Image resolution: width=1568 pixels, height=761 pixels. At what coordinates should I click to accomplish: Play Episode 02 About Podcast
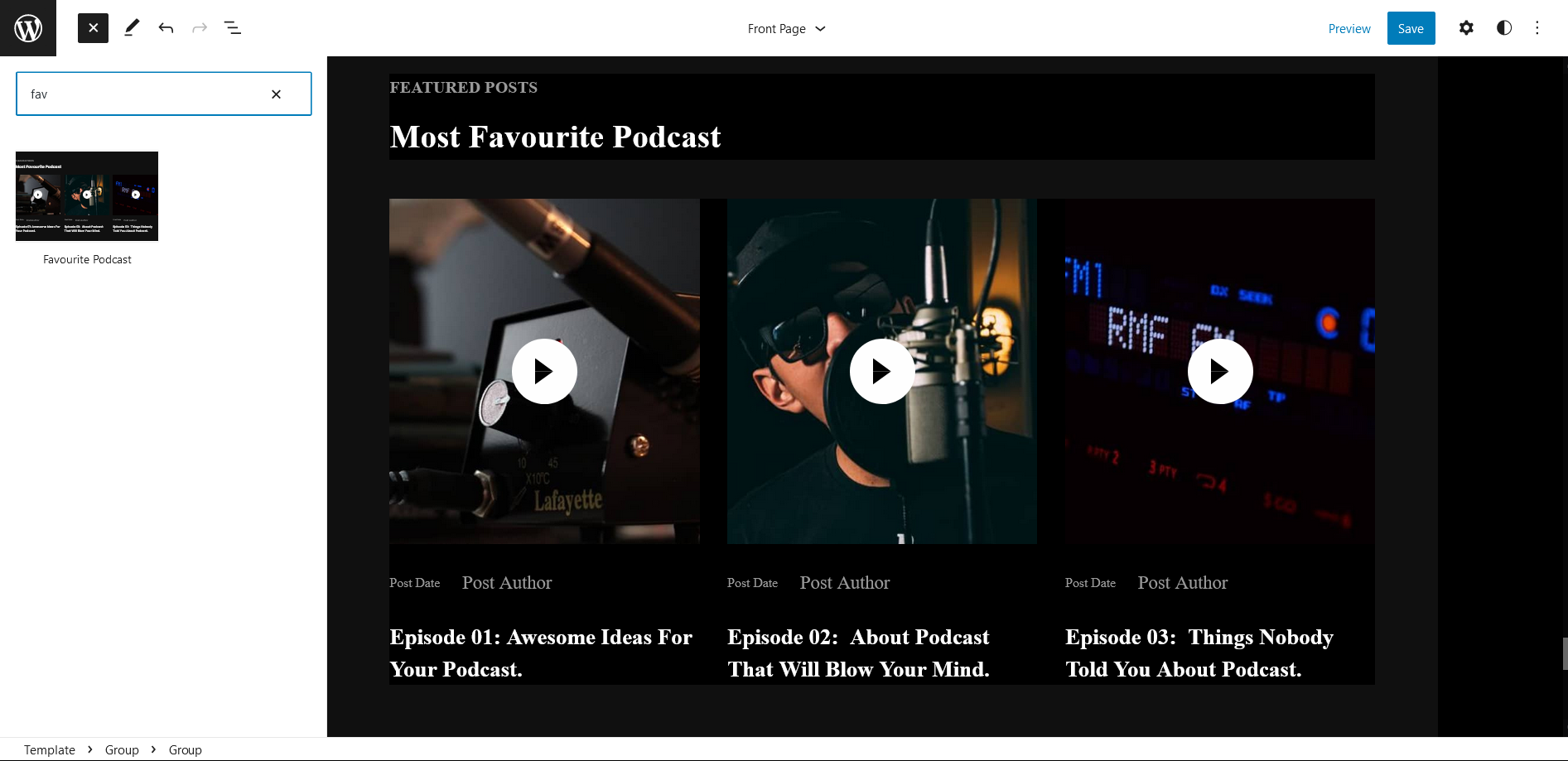(x=882, y=372)
